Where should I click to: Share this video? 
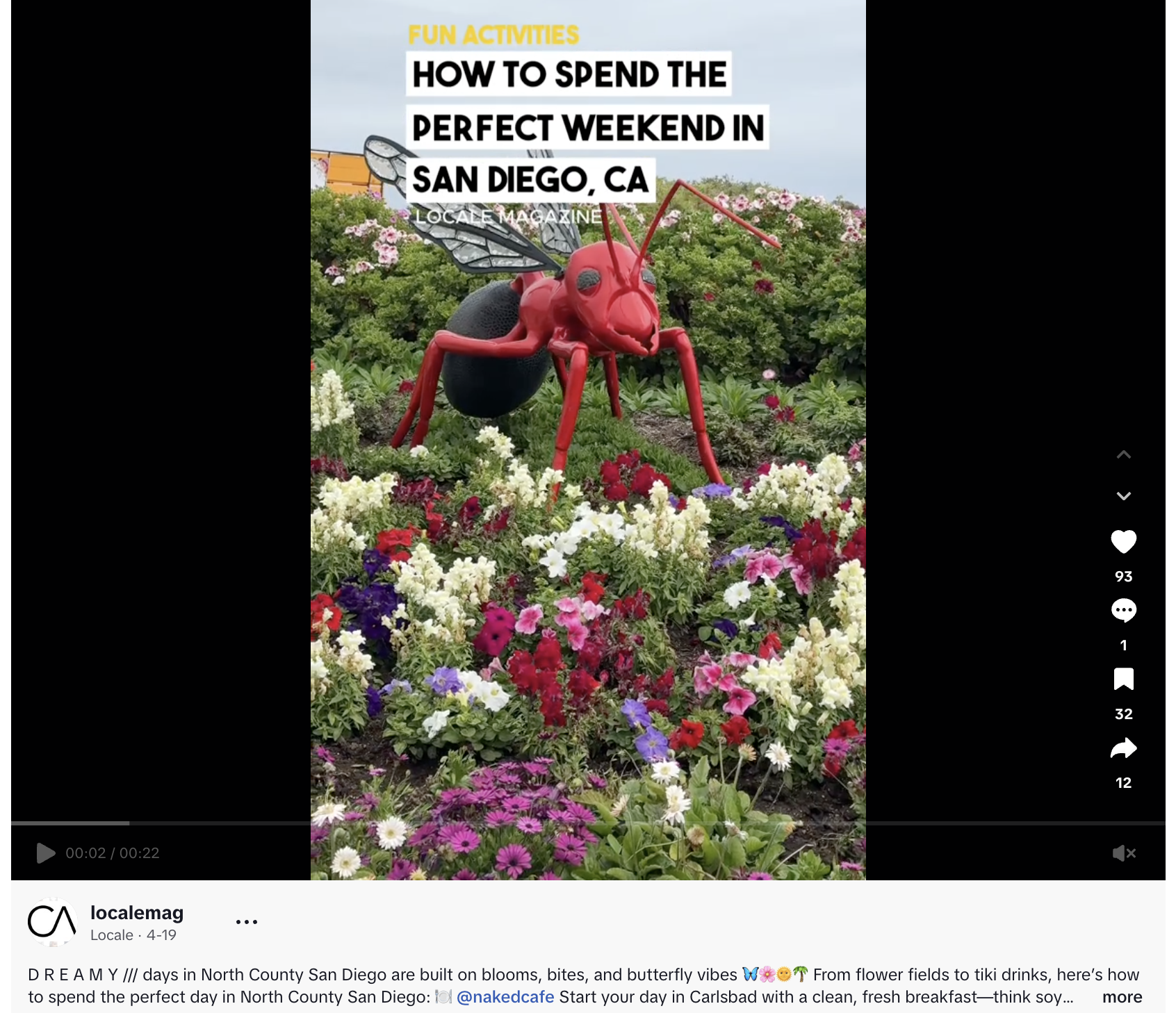(x=1123, y=748)
